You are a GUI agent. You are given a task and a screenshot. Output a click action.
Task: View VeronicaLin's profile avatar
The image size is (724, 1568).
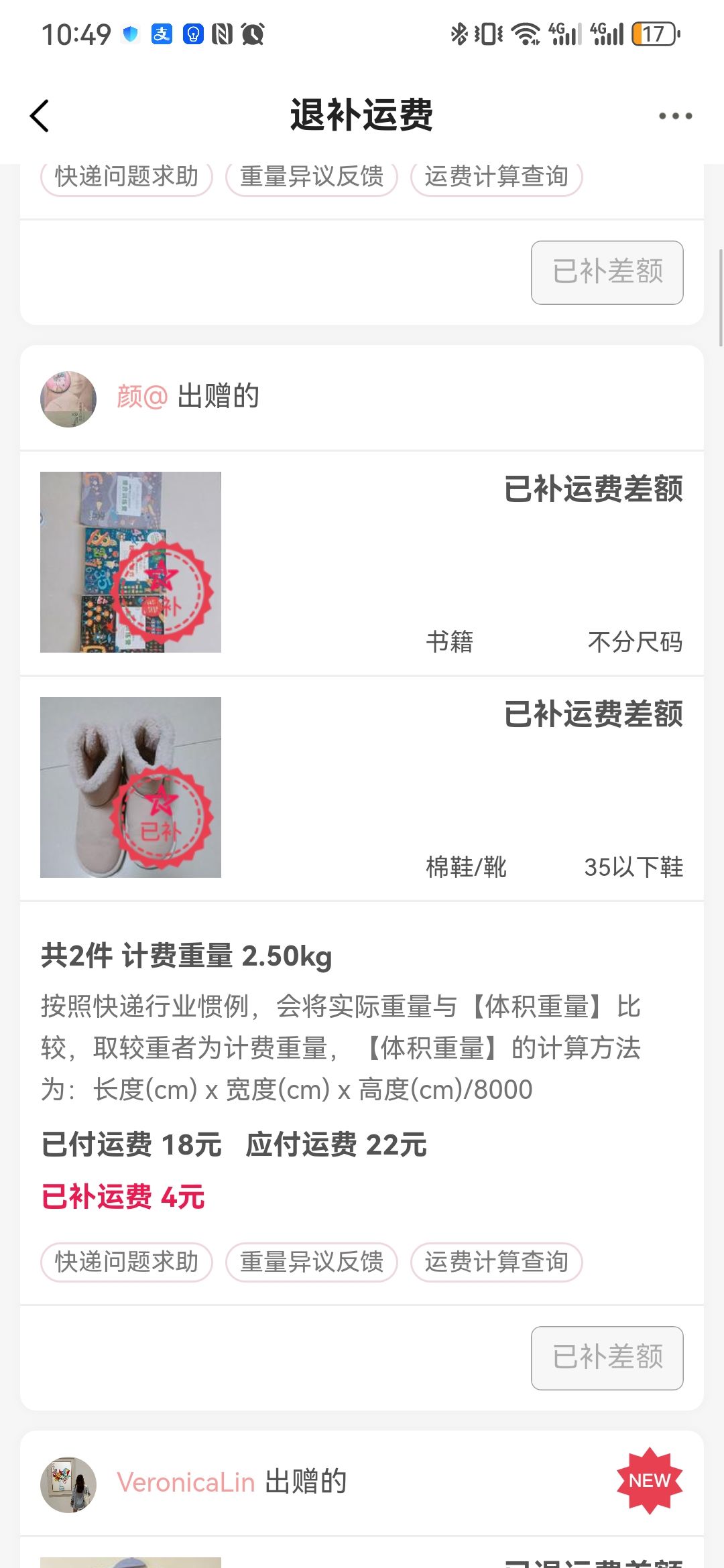68,1484
